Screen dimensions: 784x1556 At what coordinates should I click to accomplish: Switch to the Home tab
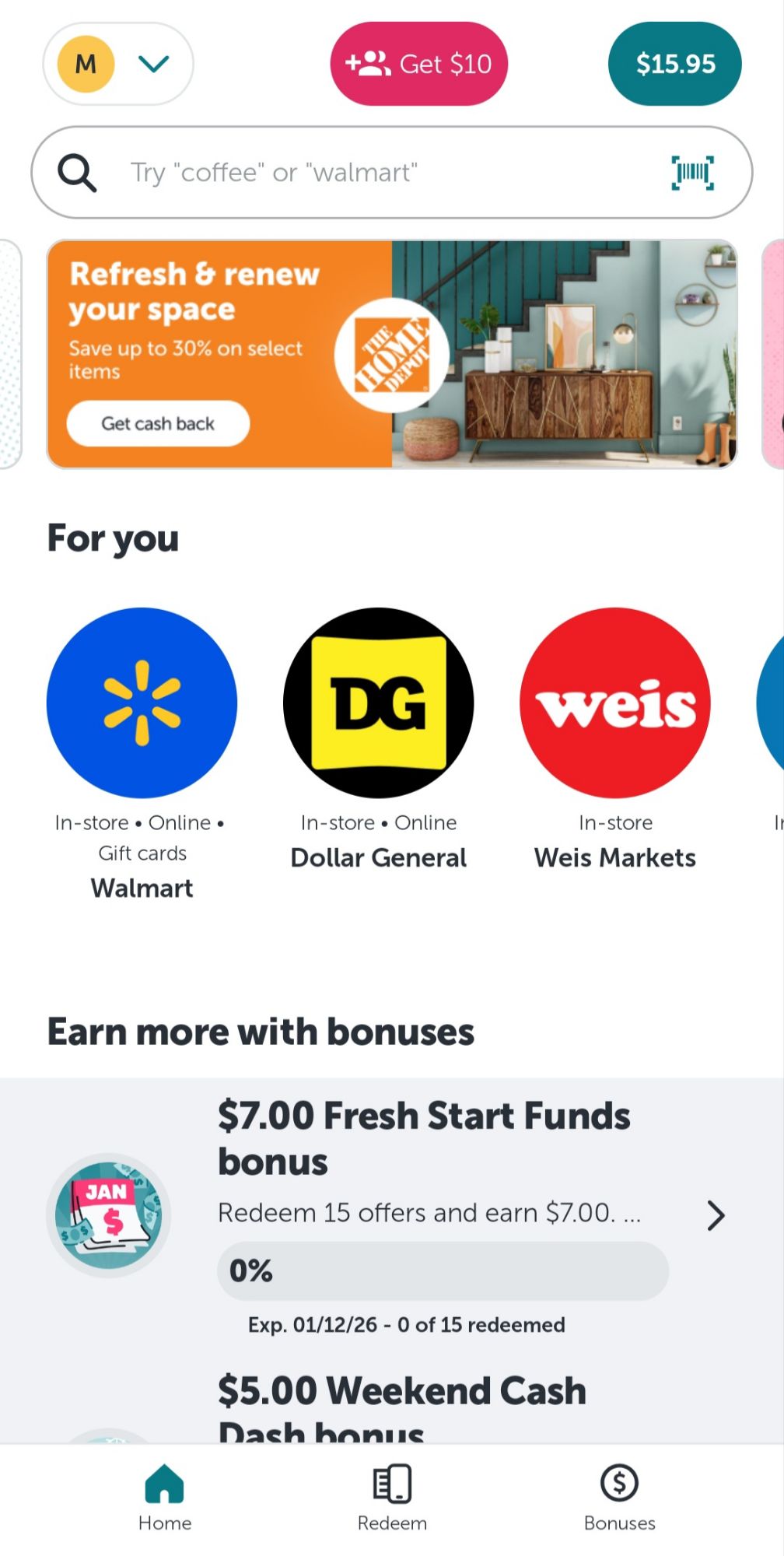pos(164,1498)
